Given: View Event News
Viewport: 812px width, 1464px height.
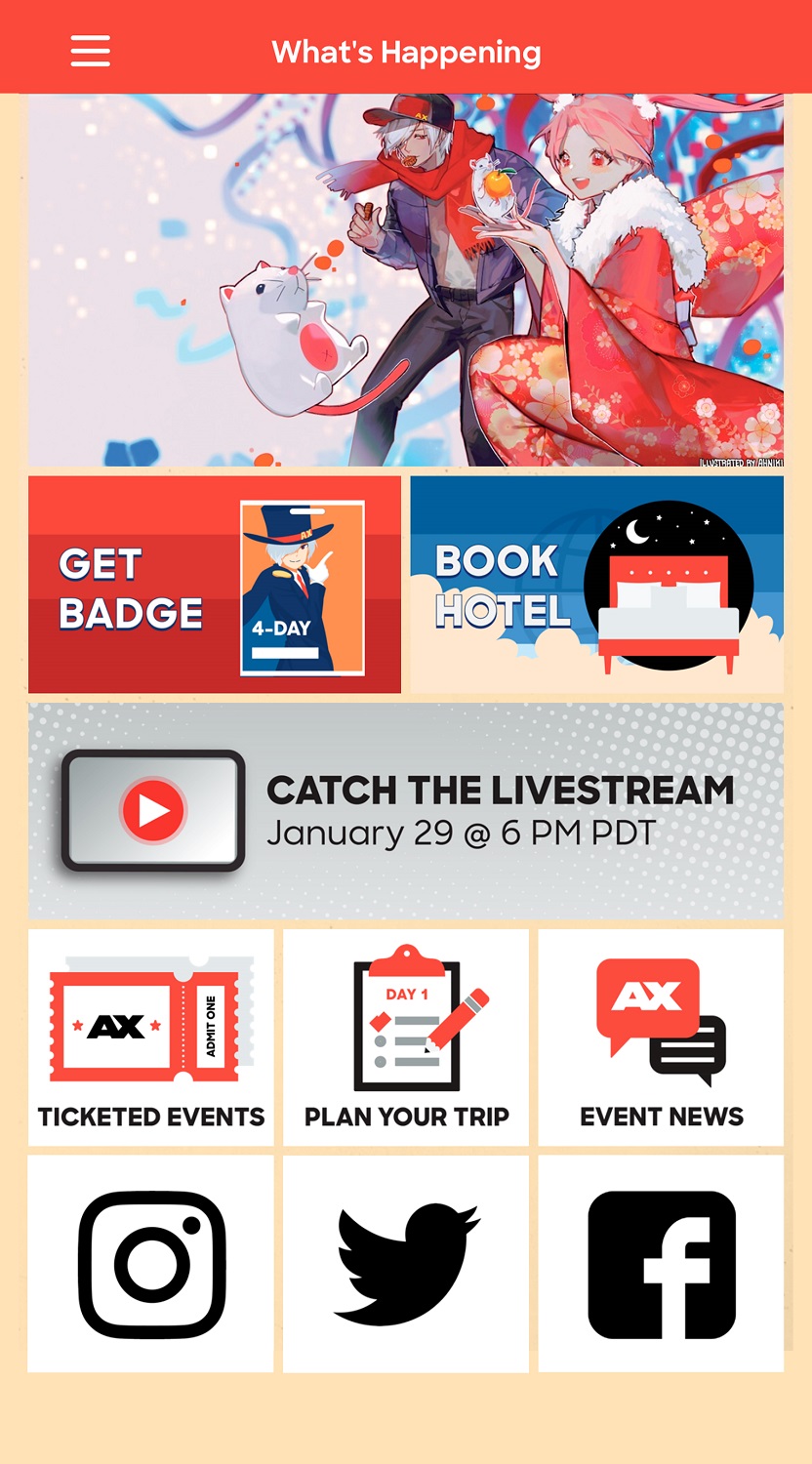Looking at the screenshot, I should [661, 1037].
